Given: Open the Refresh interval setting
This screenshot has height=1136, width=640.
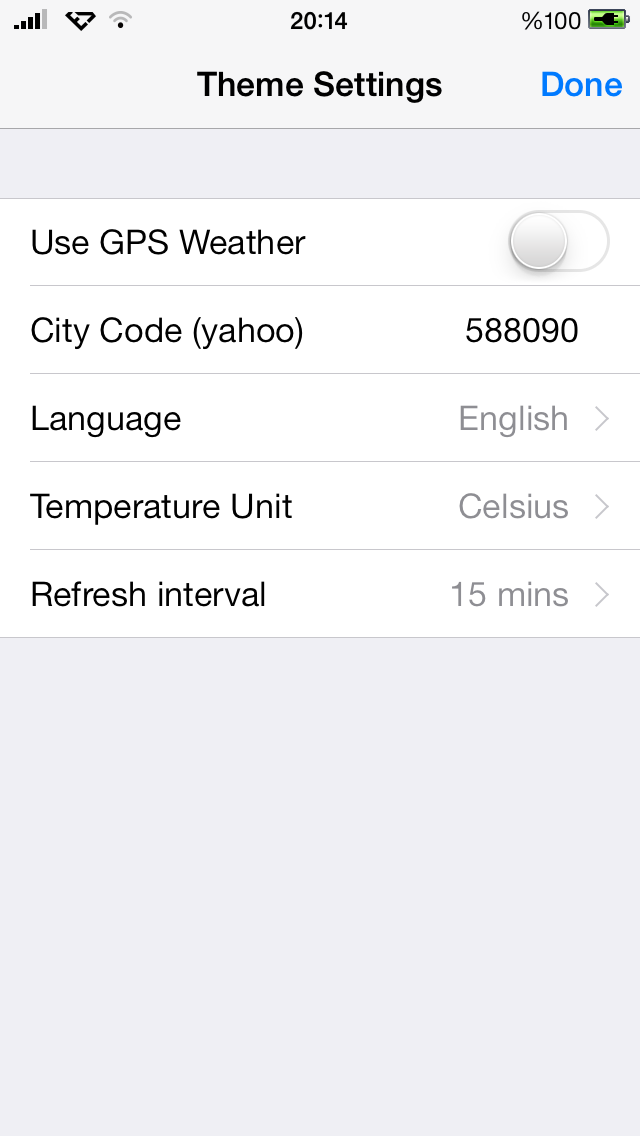Looking at the screenshot, I should tap(320, 594).
